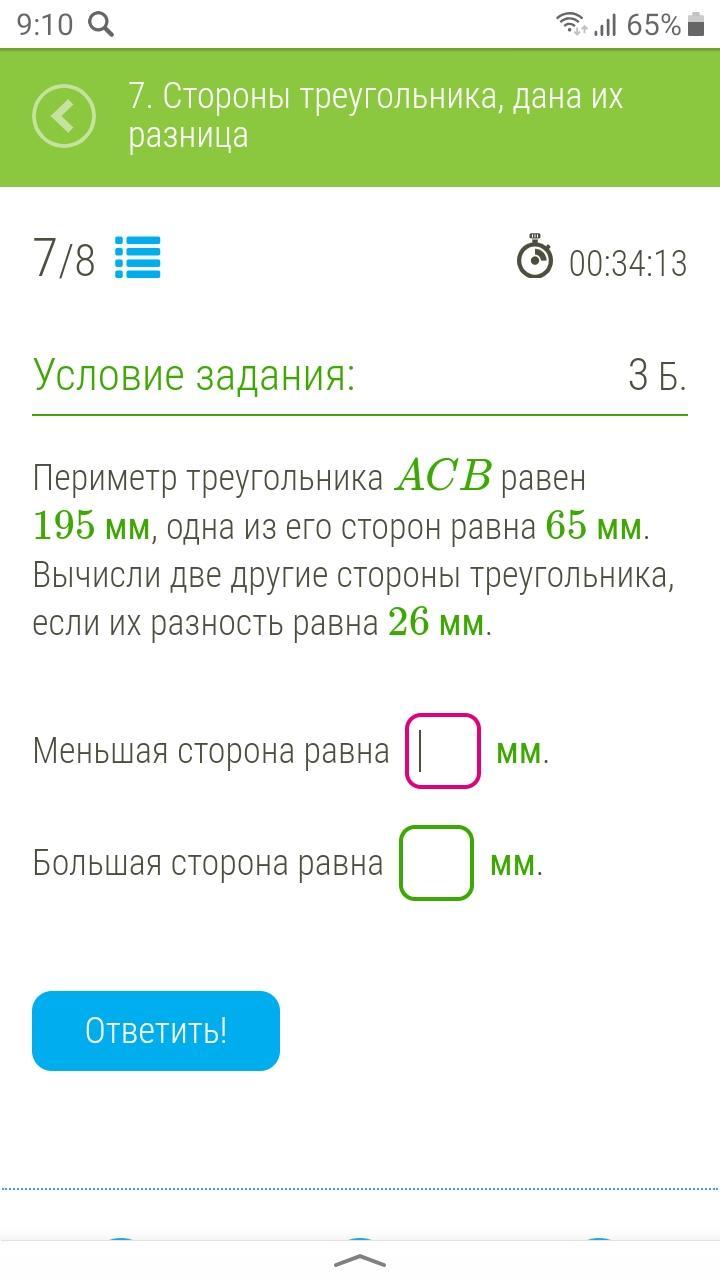Image resolution: width=720 pixels, height=1280 pixels.
Task: Focus the smaller side answer field
Action: (443, 751)
